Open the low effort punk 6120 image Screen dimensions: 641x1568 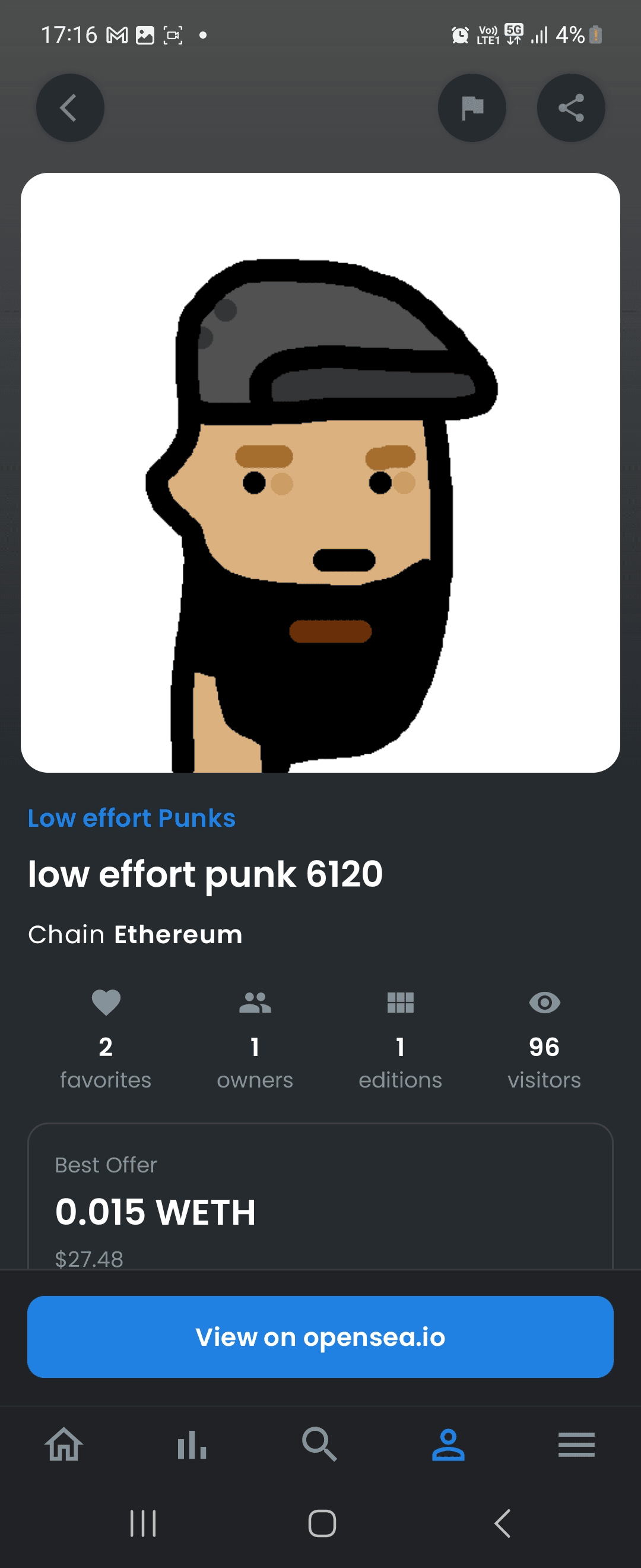click(320, 472)
